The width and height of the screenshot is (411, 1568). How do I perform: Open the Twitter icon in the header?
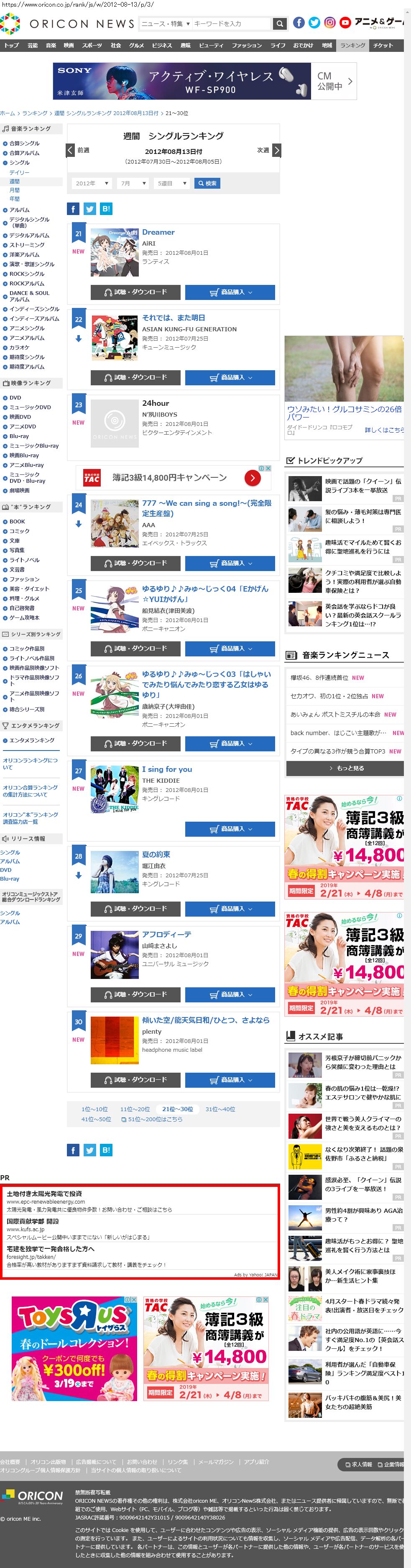pos(314,23)
